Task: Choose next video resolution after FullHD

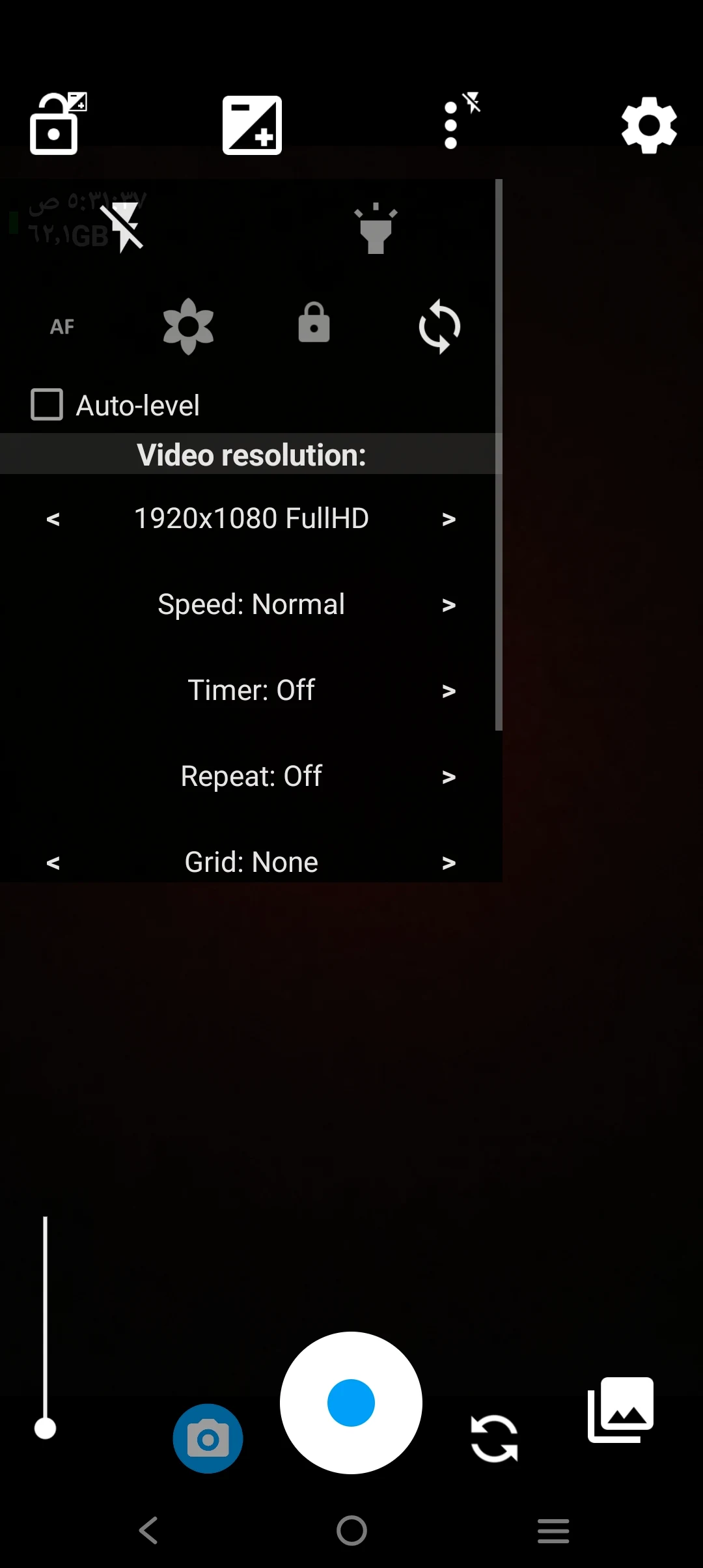Action: click(x=448, y=519)
